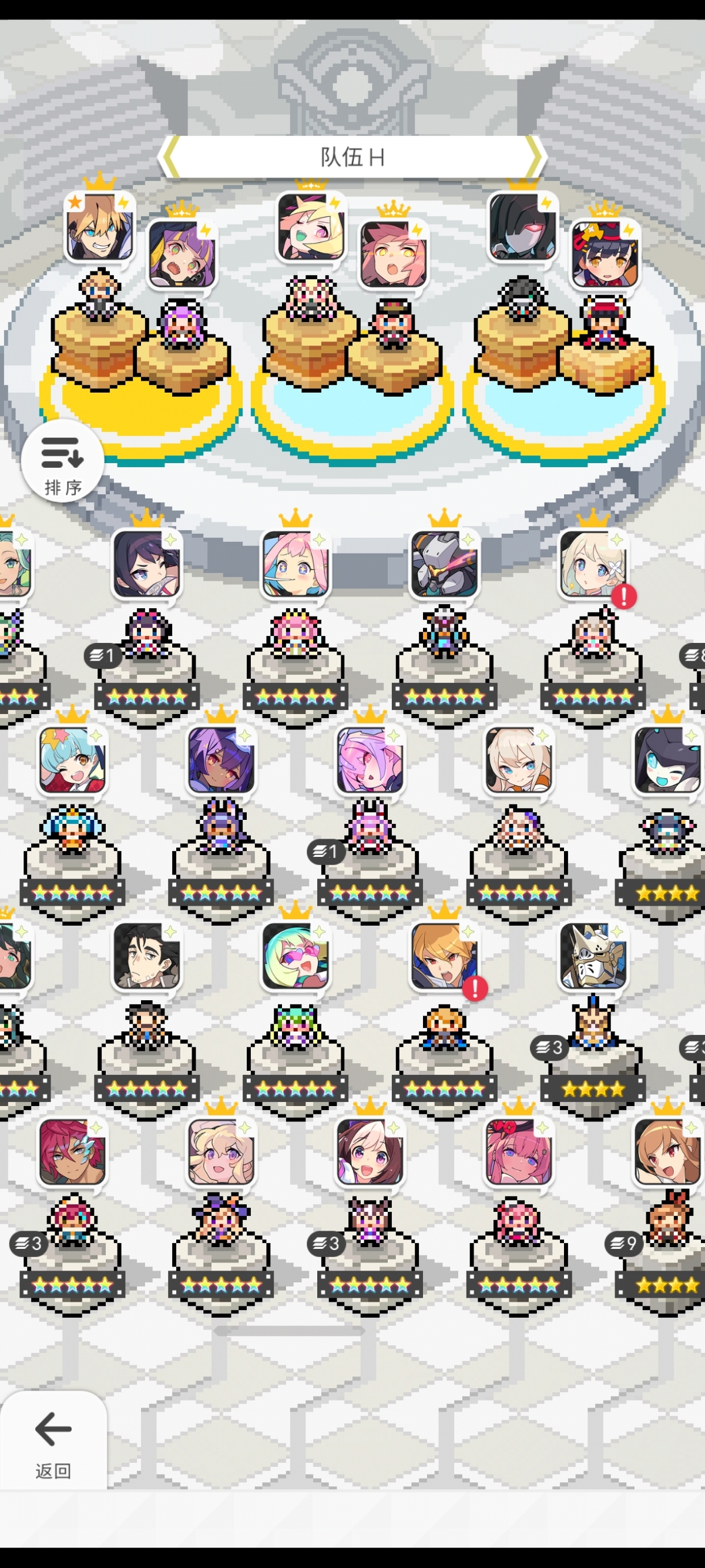Tap the 返回 back button
This screenshot has width=705, height=1568.
[53, 1441]
